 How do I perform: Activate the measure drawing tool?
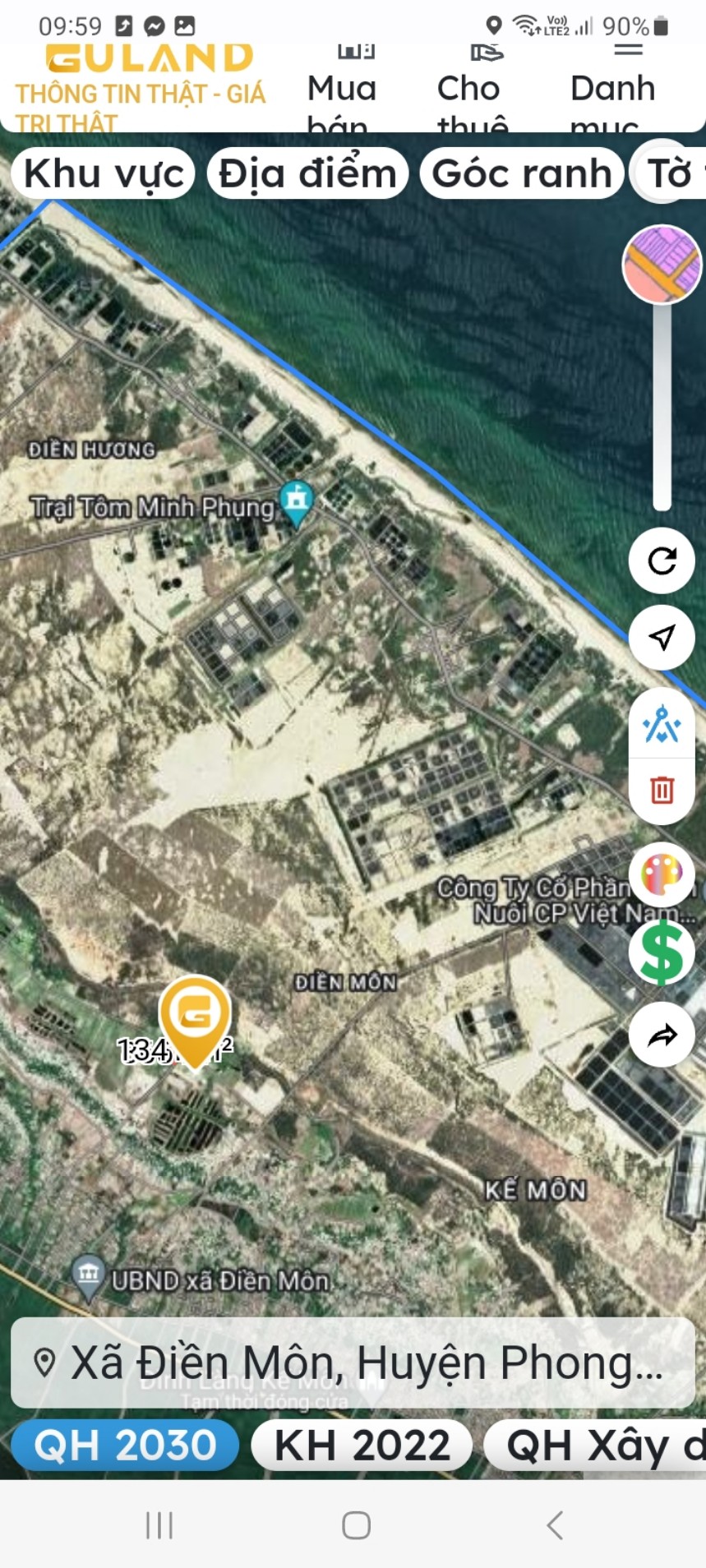662,725
